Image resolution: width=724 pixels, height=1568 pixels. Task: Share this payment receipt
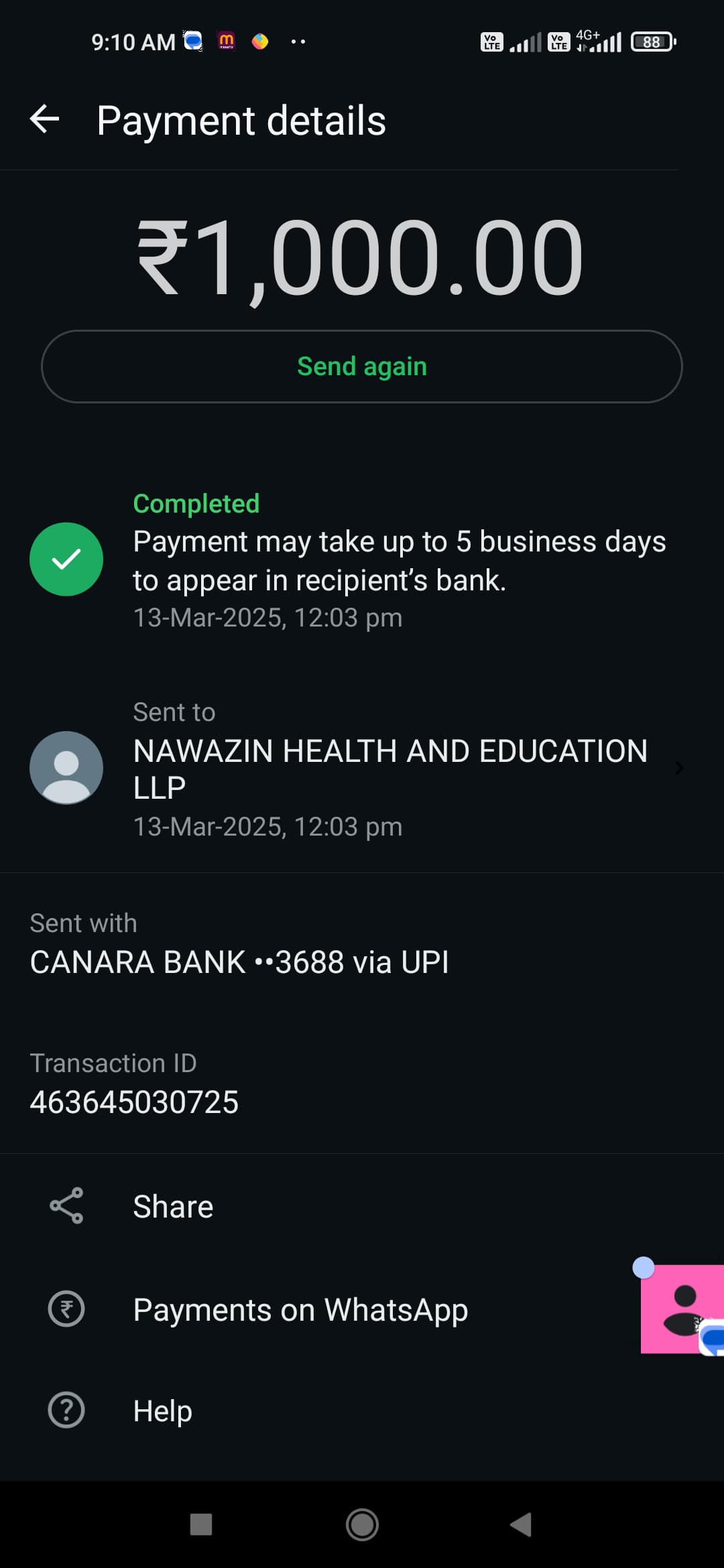[173, 1207]
